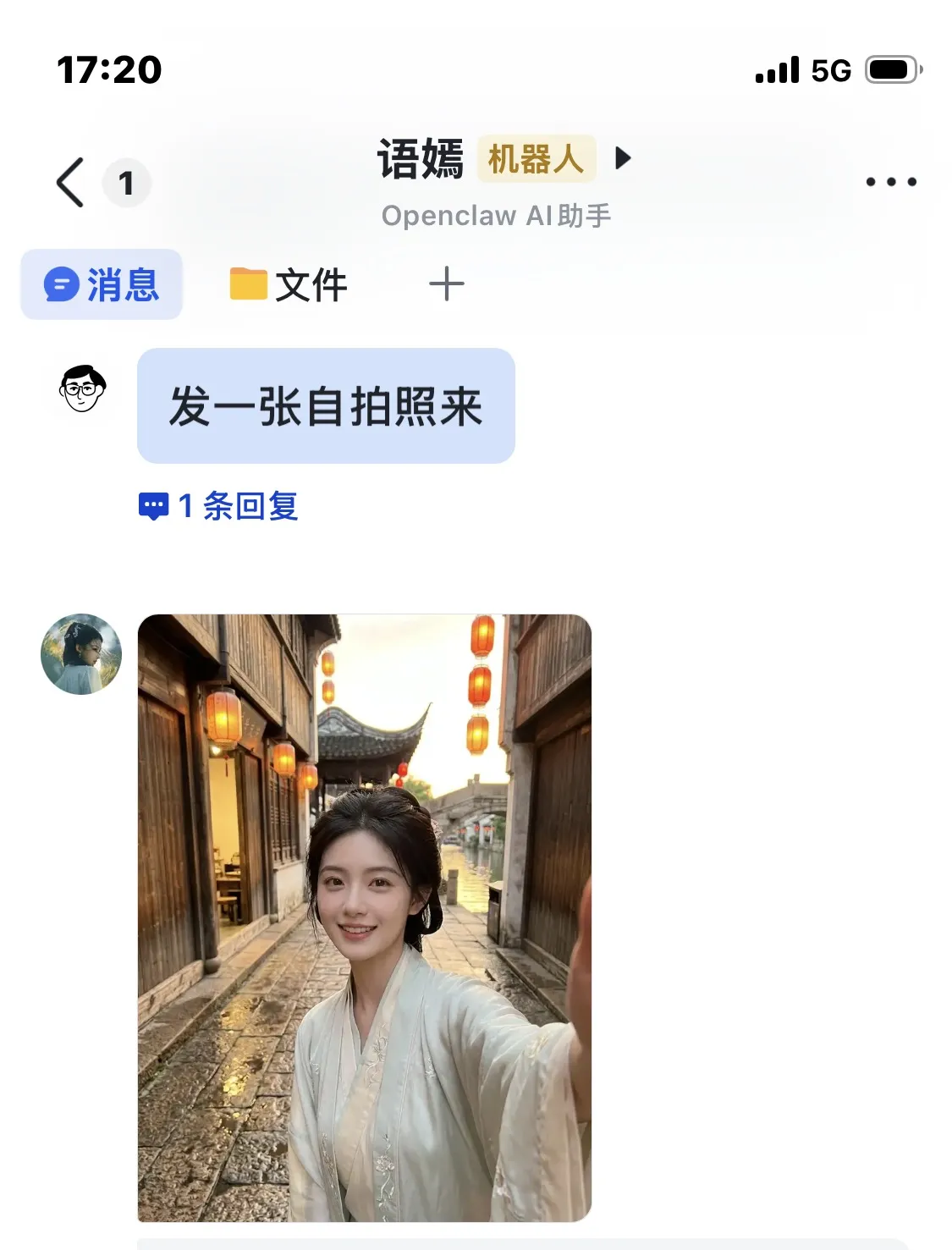Tap the plus icon to add a tab
This screenshot has height=1250, width=952.
click(446, 284)
